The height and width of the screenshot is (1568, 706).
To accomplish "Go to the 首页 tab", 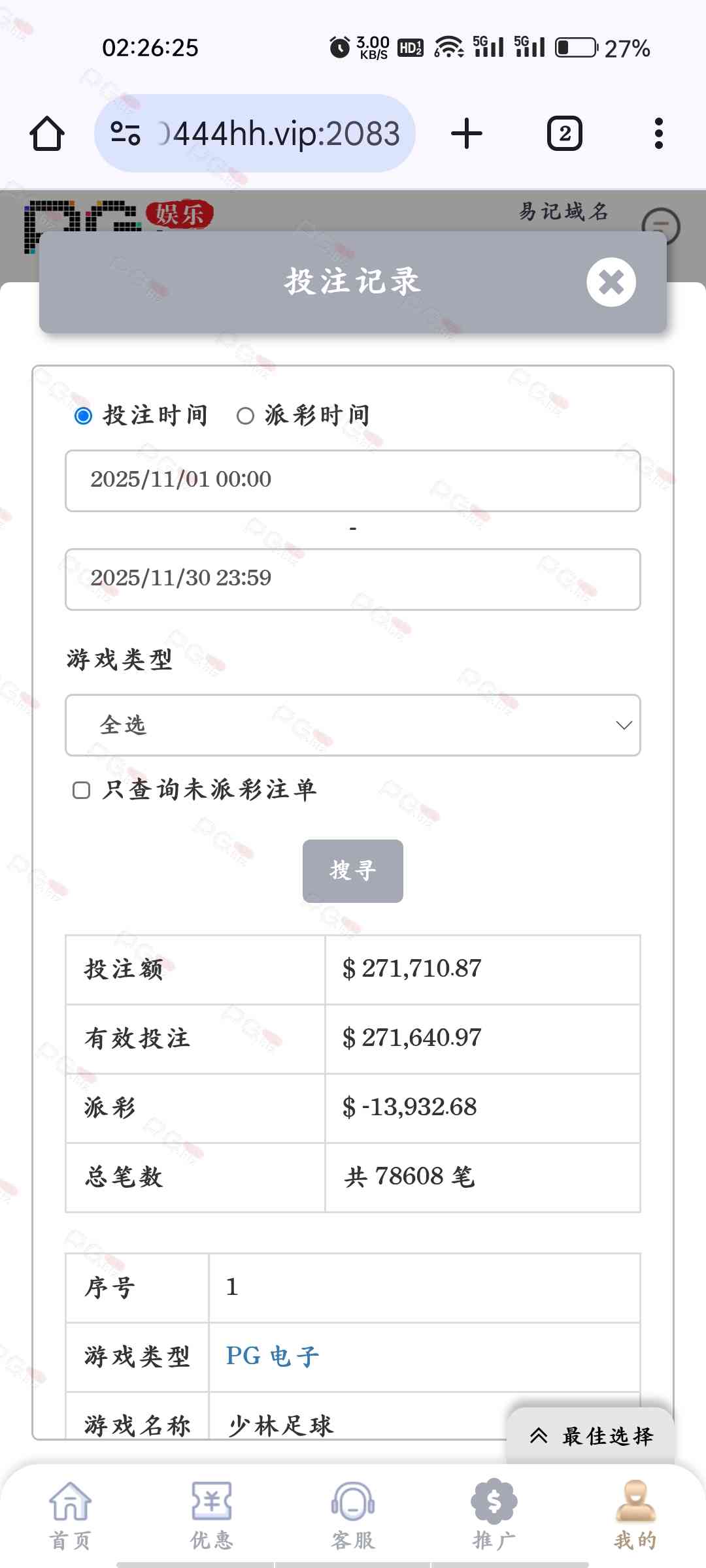I will 70,1514.
